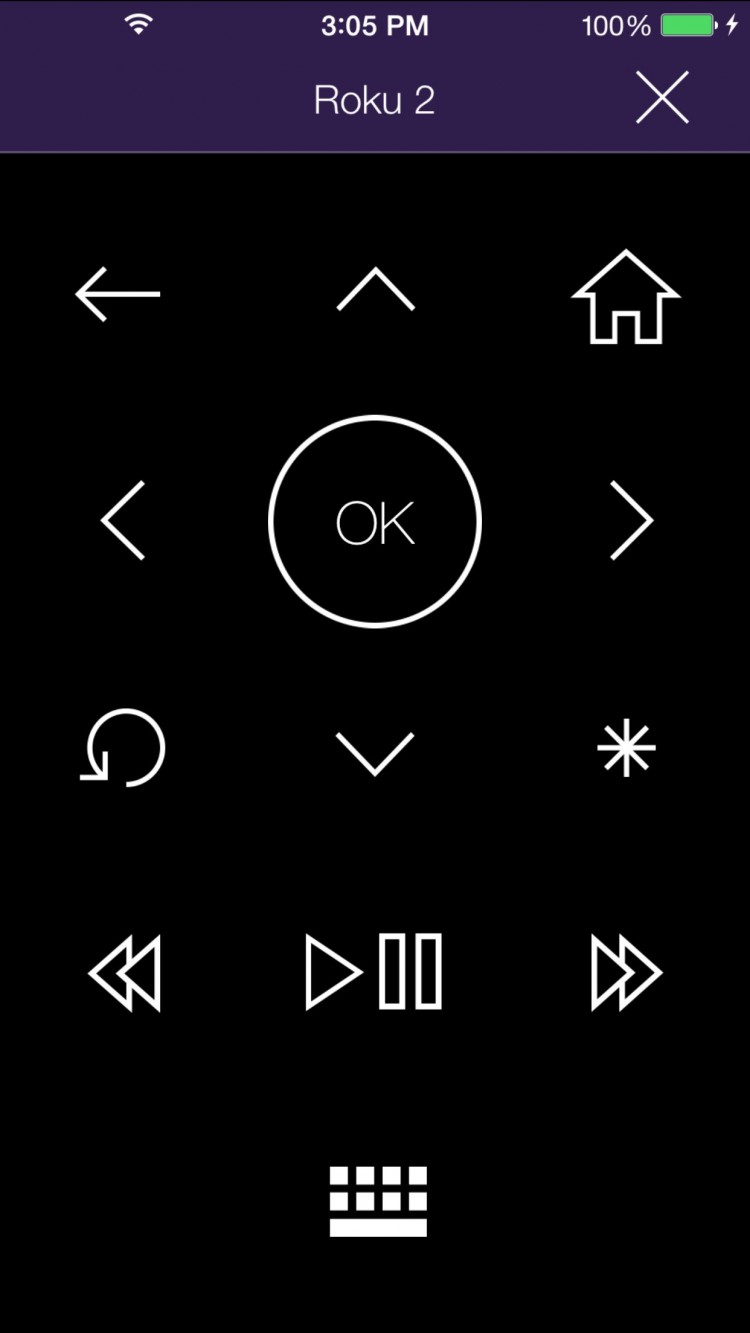750x1333 pixels.
Task: Navigate left with the left chevron
Action: pos(120,520)
